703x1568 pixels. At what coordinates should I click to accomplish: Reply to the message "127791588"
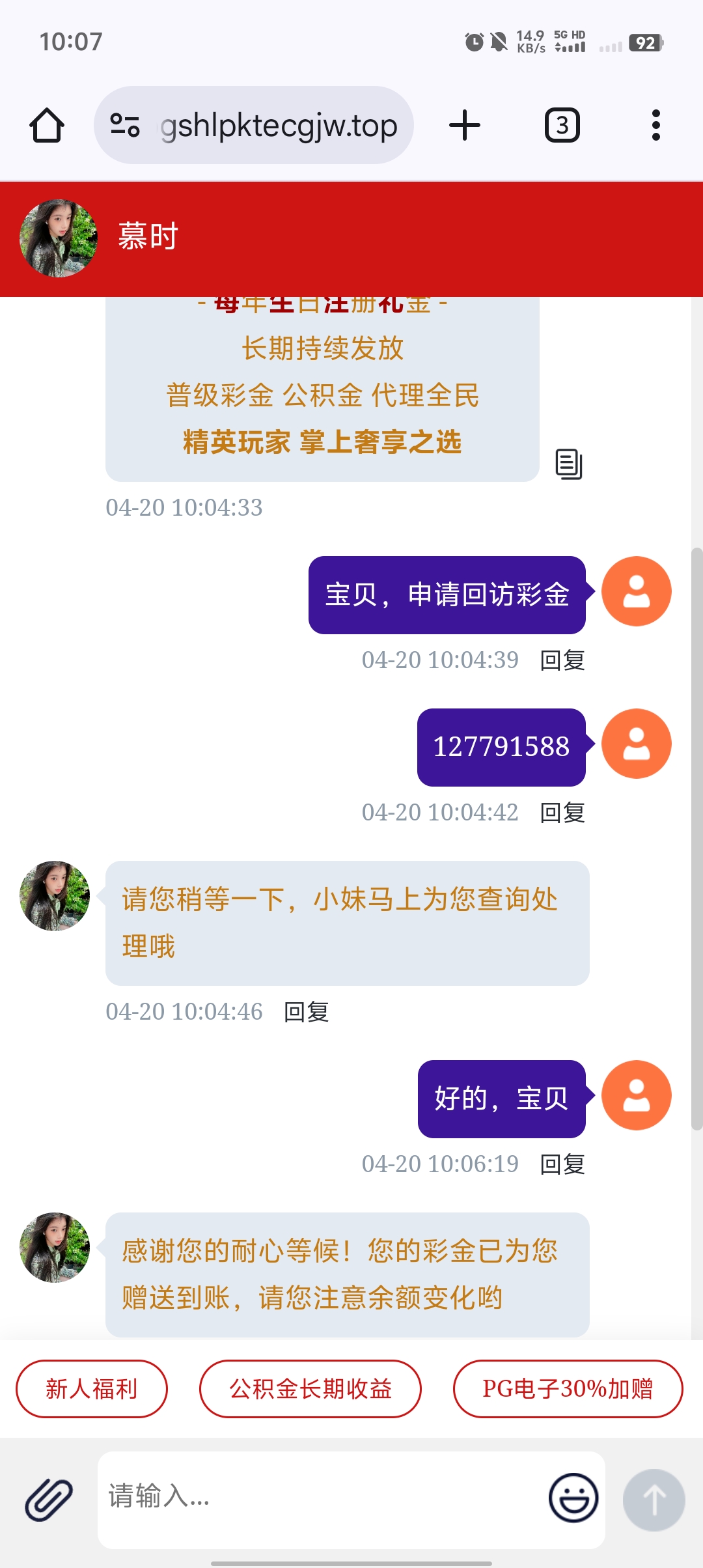(x=562, y=813)
